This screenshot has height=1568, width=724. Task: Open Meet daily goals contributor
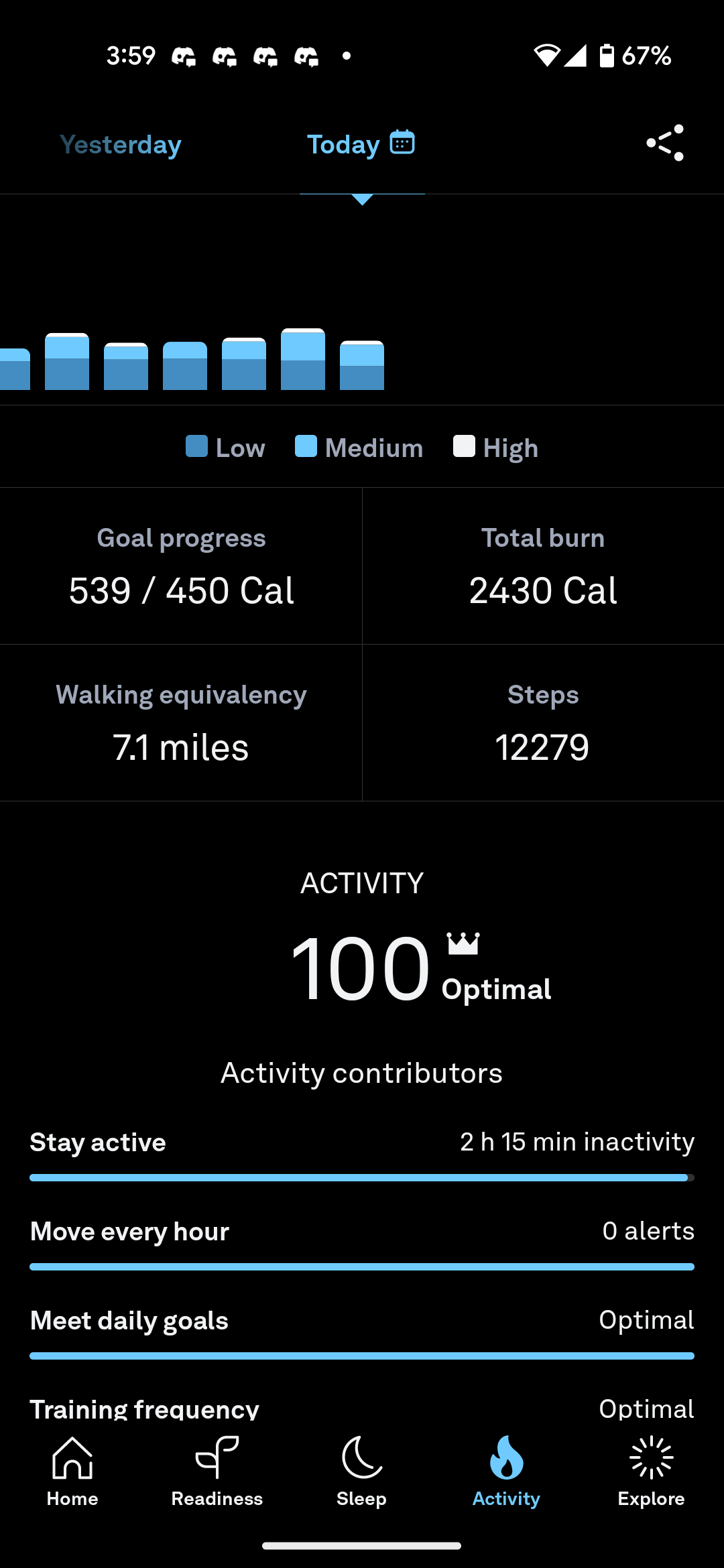(x=362, y=1331)
